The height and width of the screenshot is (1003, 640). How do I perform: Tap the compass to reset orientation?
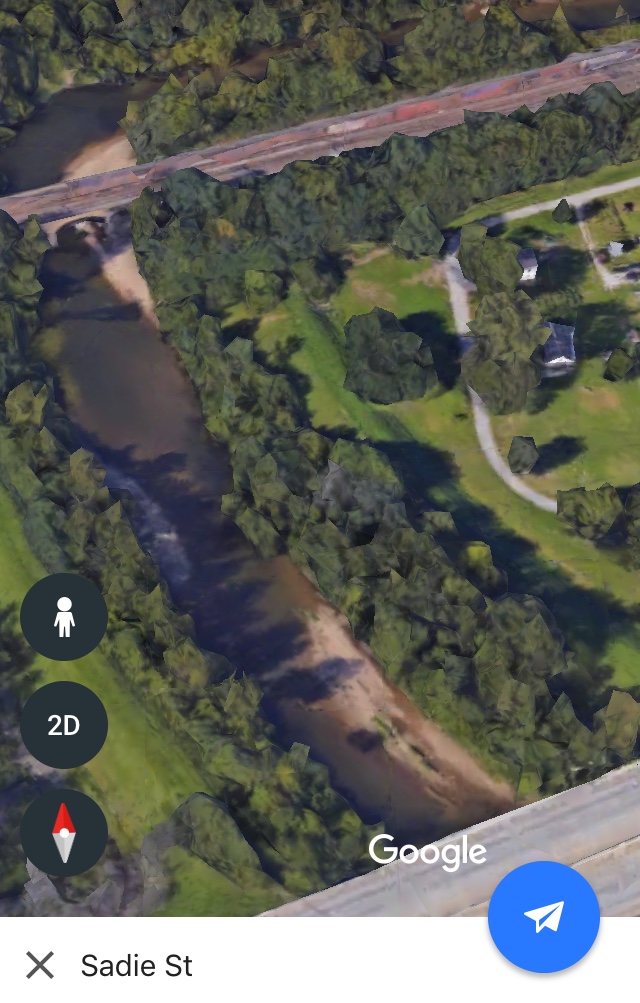coord(64,833)
